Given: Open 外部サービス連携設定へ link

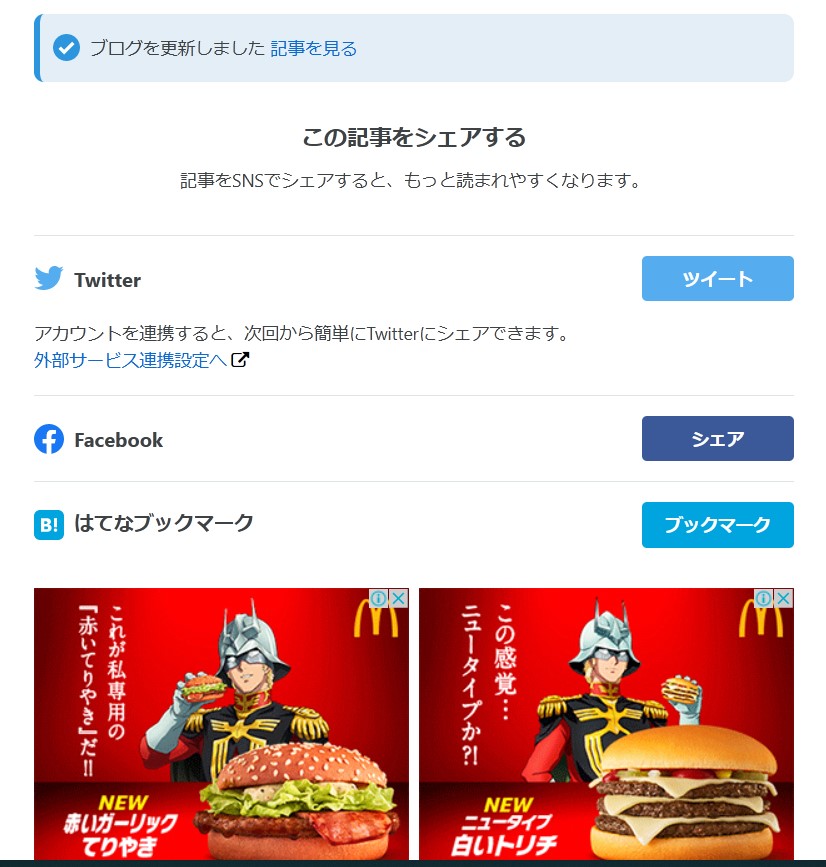Looking at the screenshot, I should 131,360.
